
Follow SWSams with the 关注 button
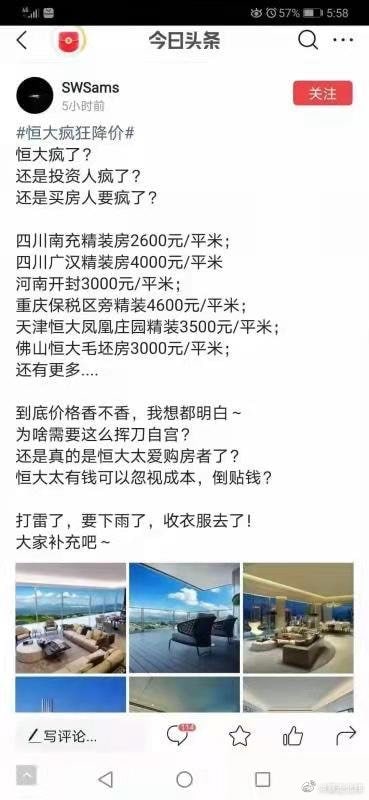323,93
